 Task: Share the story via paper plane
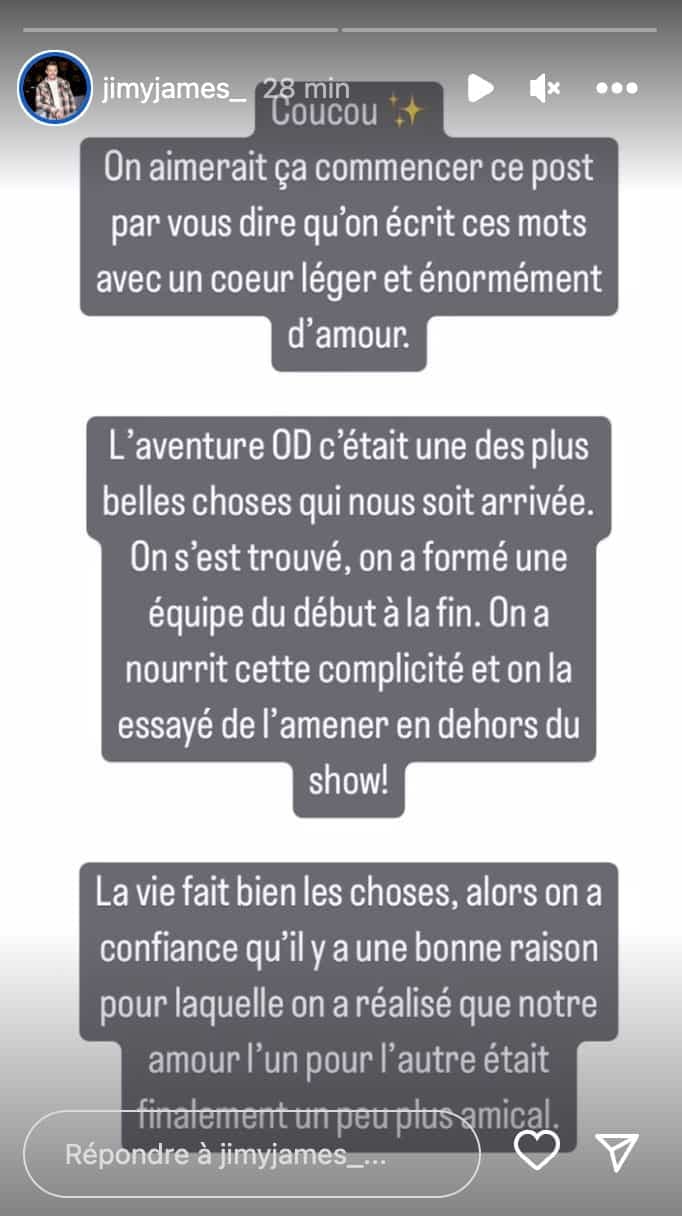(616, 1153)
